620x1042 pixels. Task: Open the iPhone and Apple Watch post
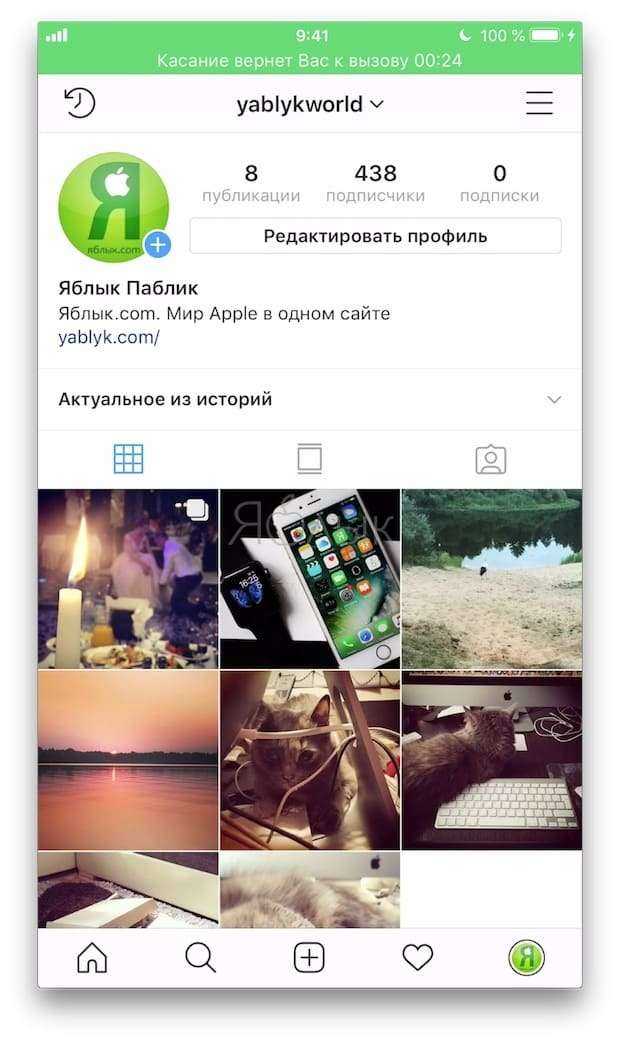(x=310, y=578)
